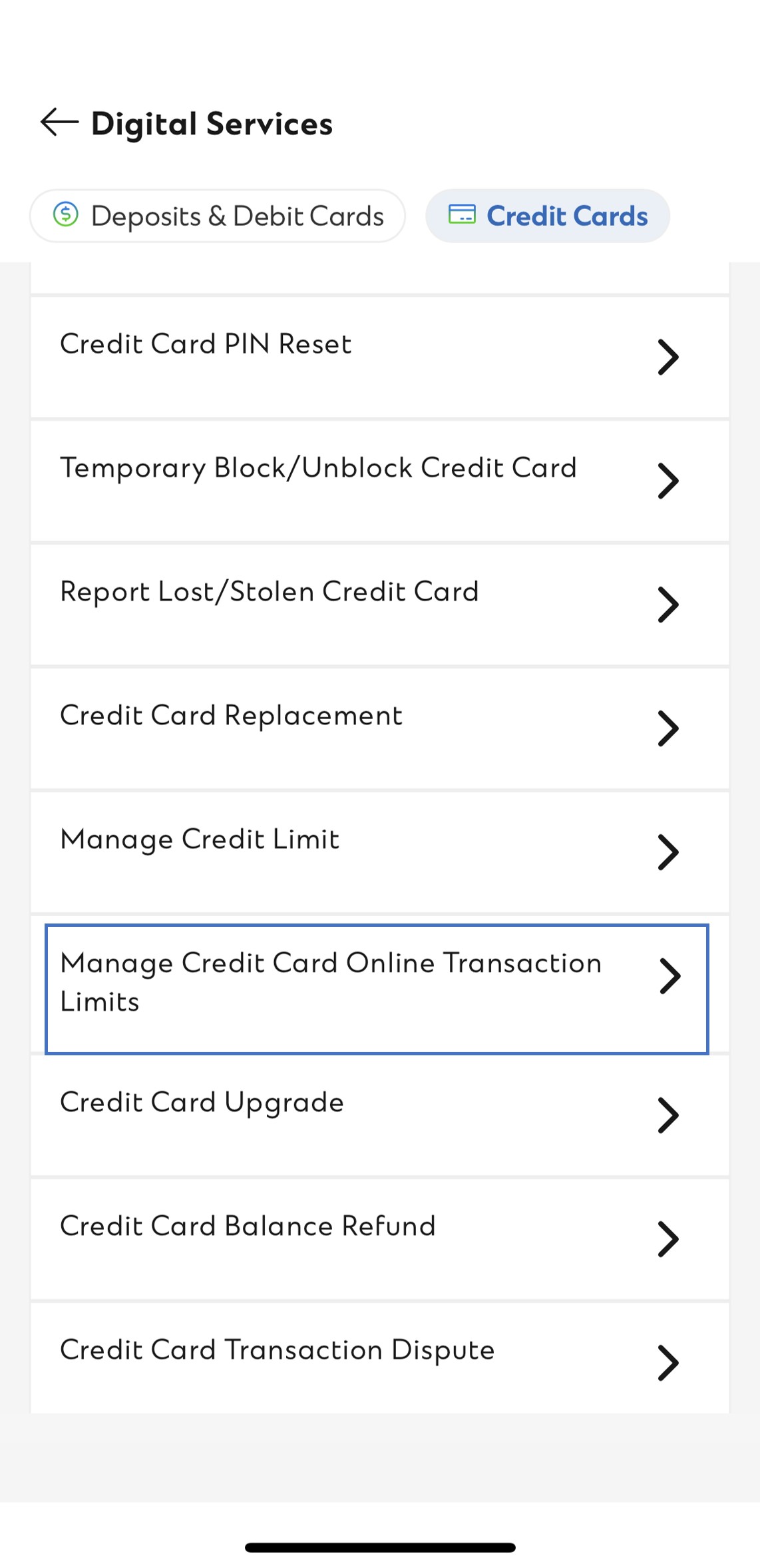
Task: Tap the chevron beside Credit Card PIN Reset
Action: tap(668, 356)
